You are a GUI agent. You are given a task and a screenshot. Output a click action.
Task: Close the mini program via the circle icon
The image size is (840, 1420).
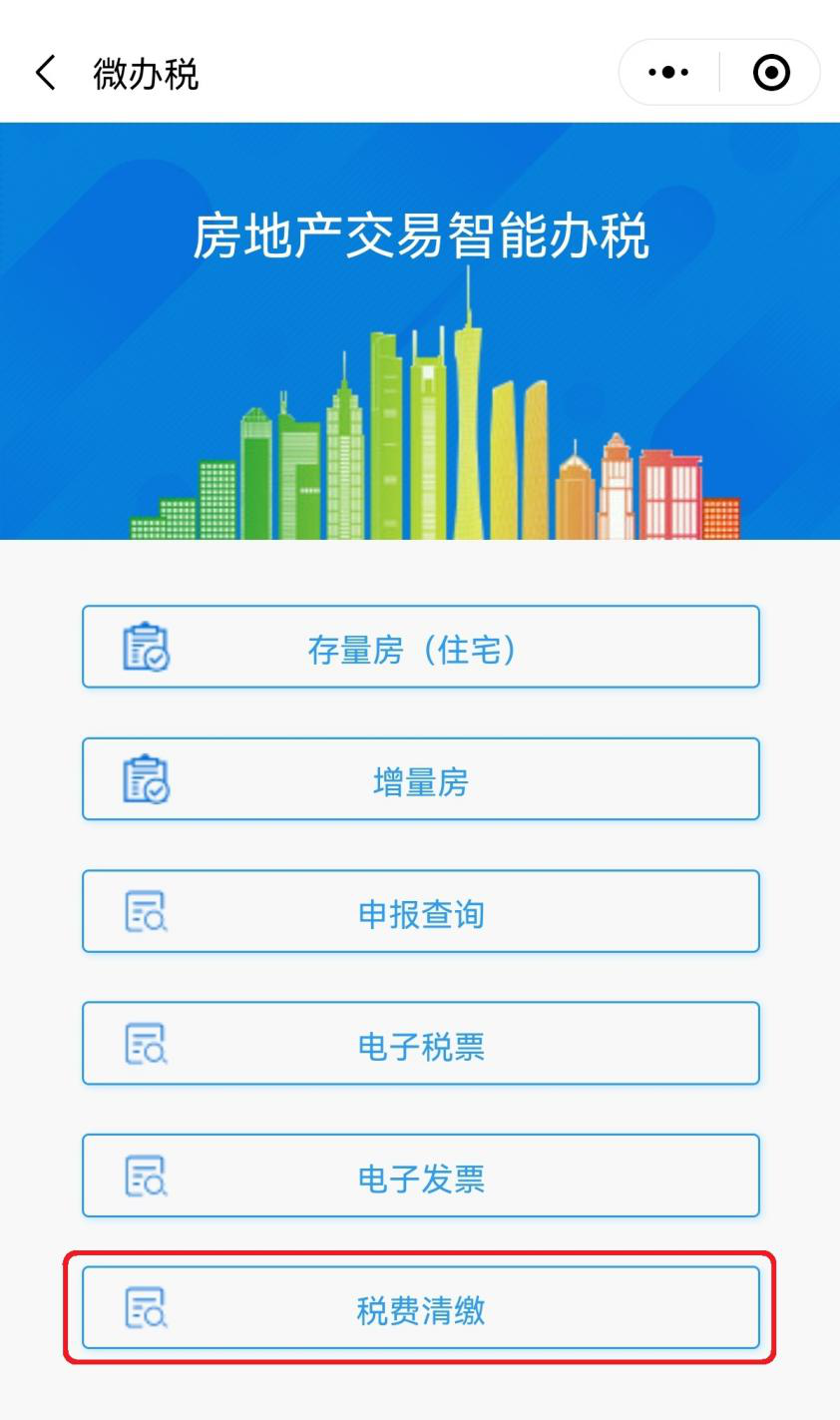771,73
